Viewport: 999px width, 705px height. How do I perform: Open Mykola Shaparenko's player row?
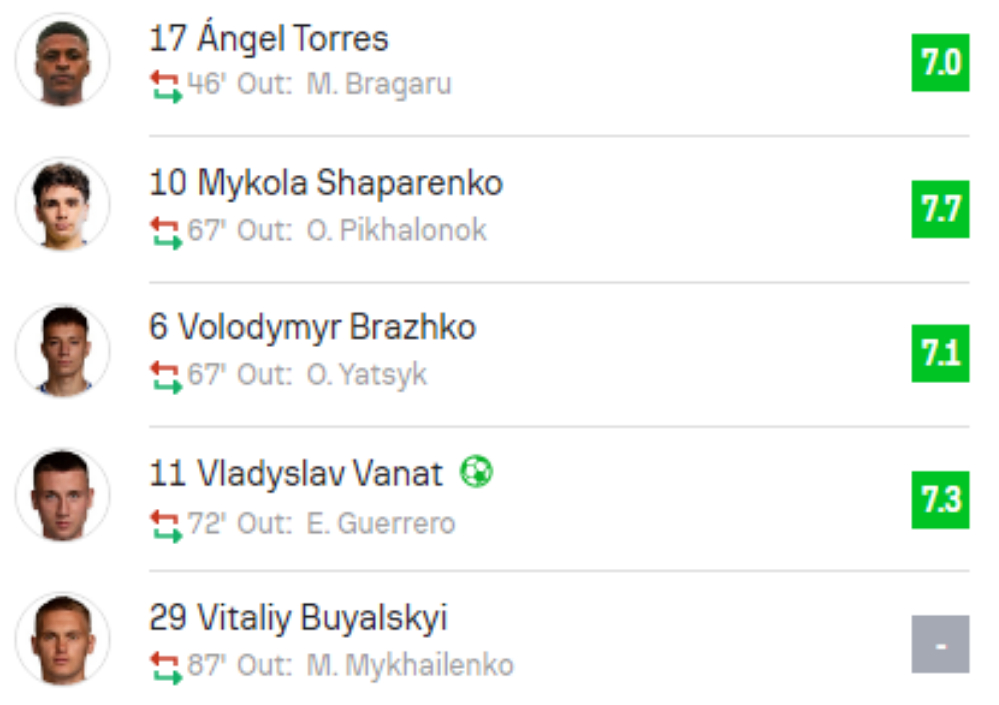[326, 184]
